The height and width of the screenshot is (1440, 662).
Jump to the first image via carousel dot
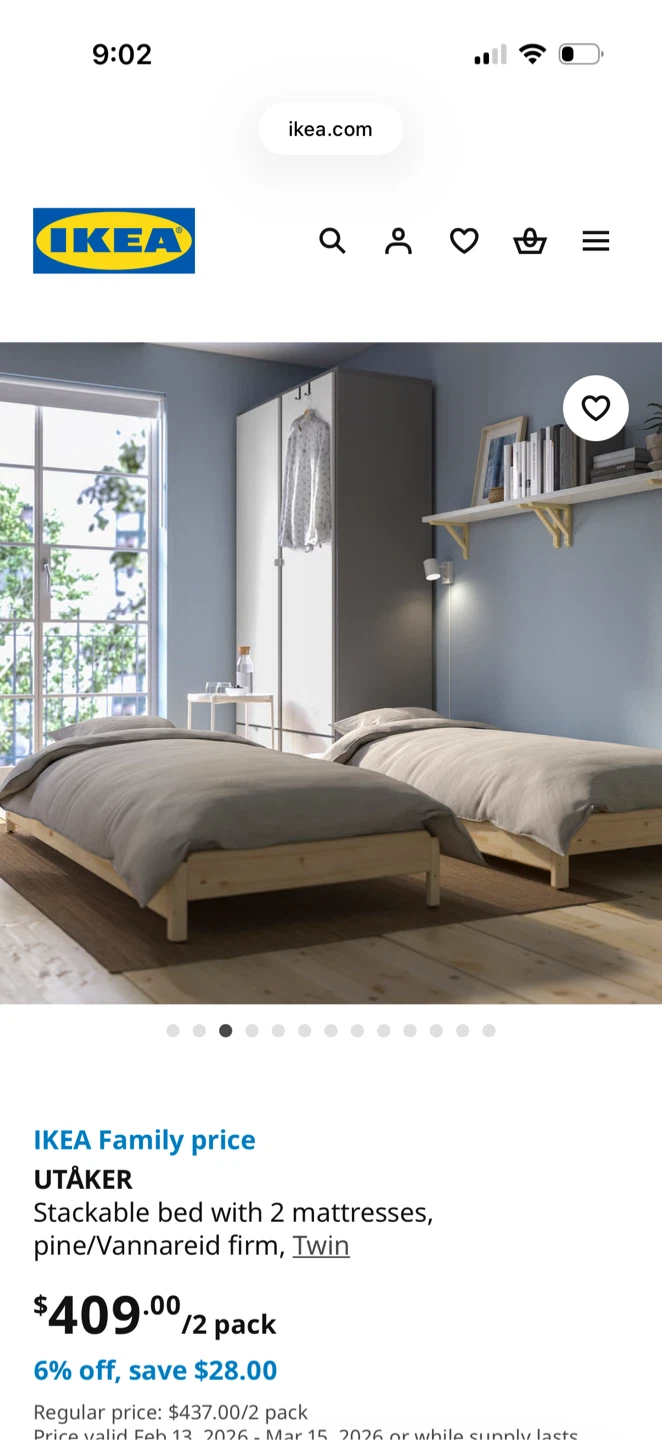173,1031
